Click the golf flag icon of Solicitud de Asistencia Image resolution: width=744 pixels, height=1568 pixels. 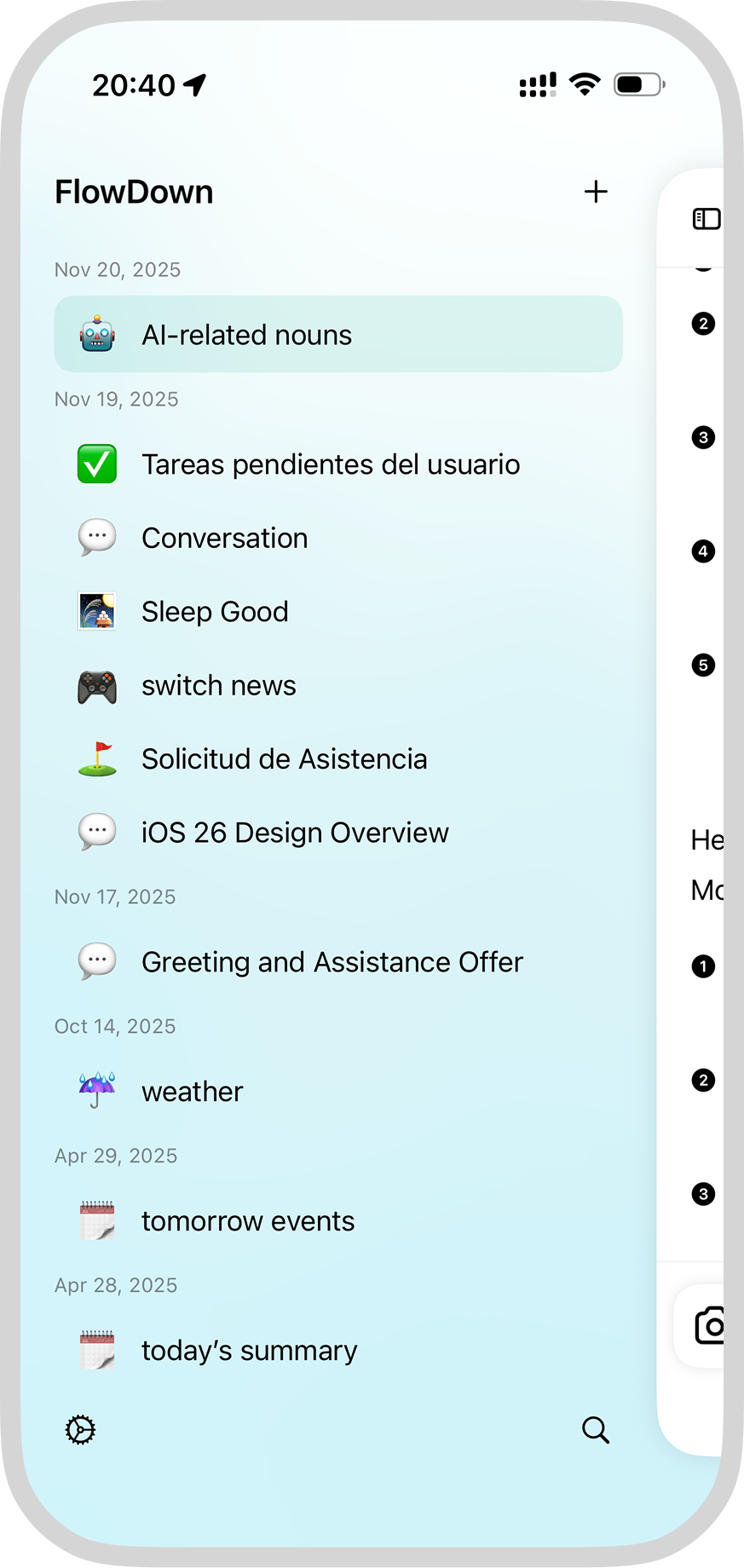tap(97, 758)
